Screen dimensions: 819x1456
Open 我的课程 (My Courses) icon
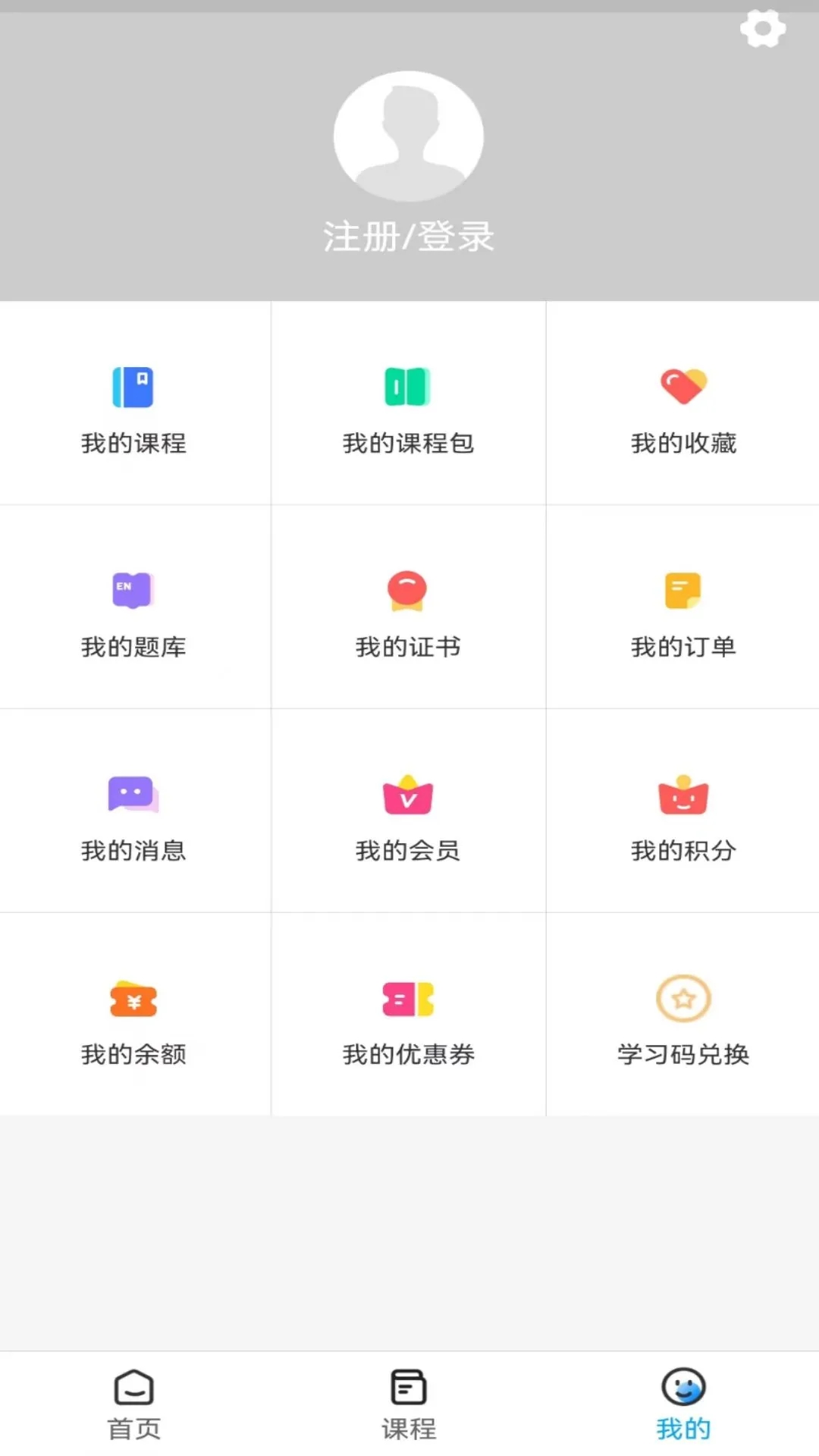click(x=134, y=387)
